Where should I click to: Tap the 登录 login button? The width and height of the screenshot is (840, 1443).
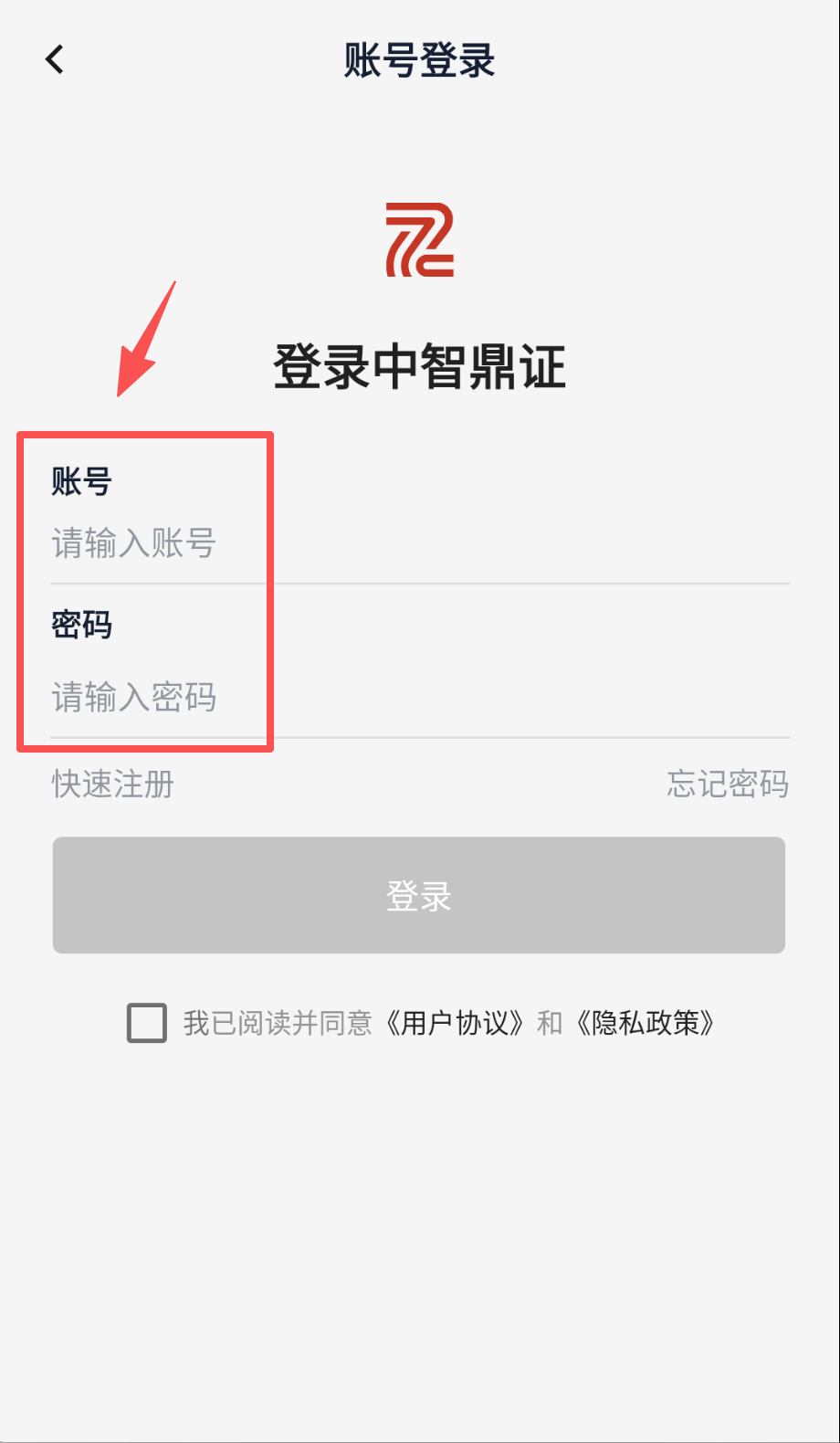419,895
